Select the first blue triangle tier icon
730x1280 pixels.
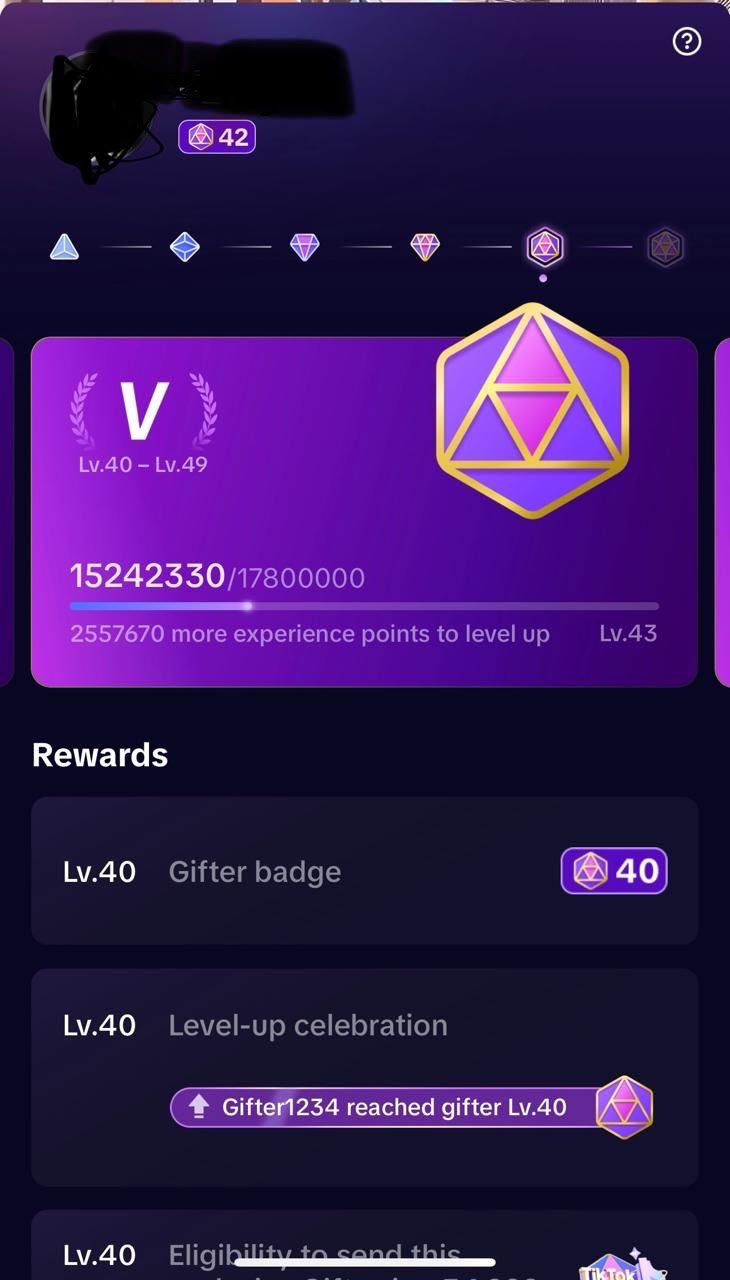click(64, 246)
